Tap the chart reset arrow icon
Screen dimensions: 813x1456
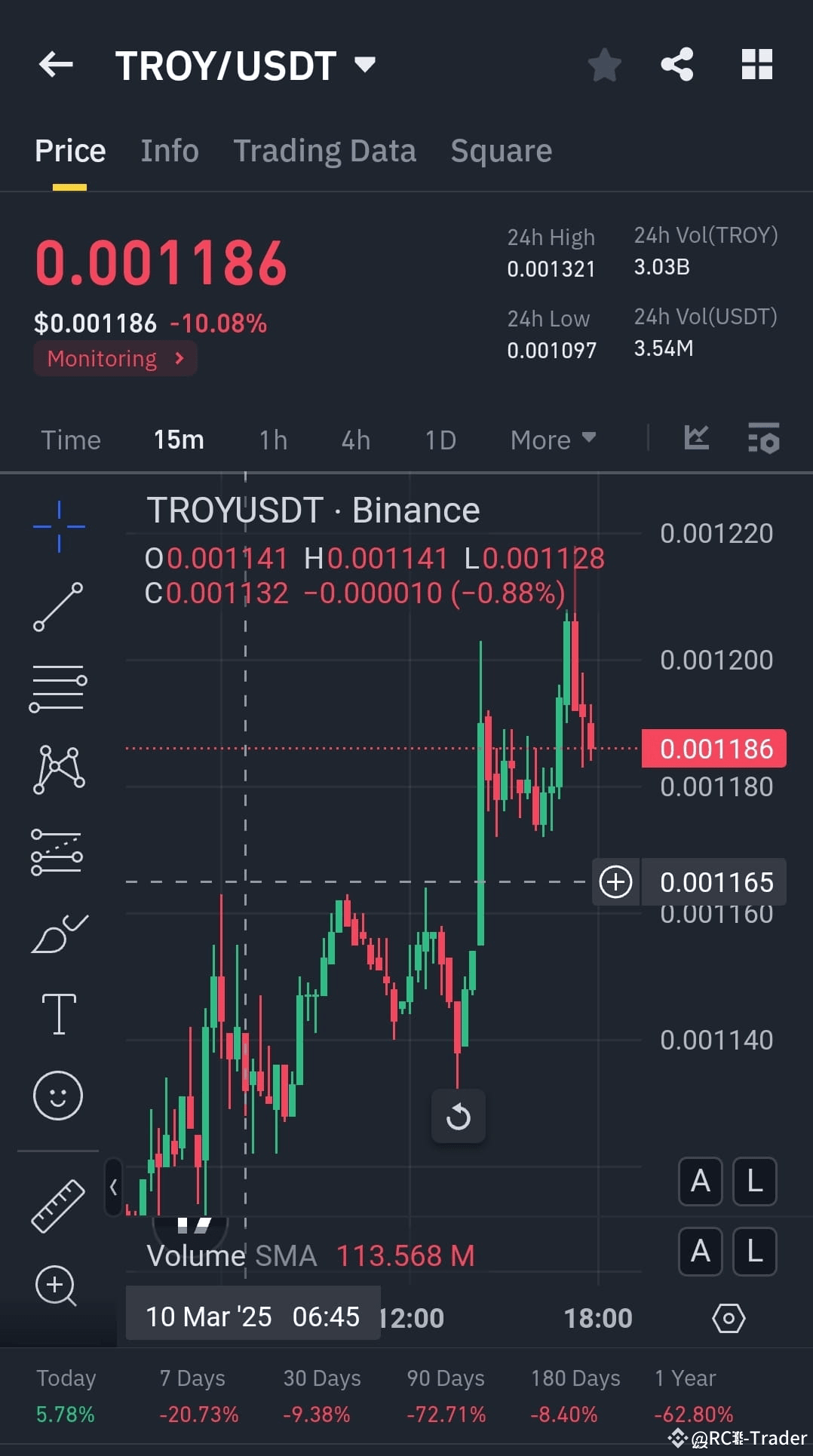[x=459, y=1117]
